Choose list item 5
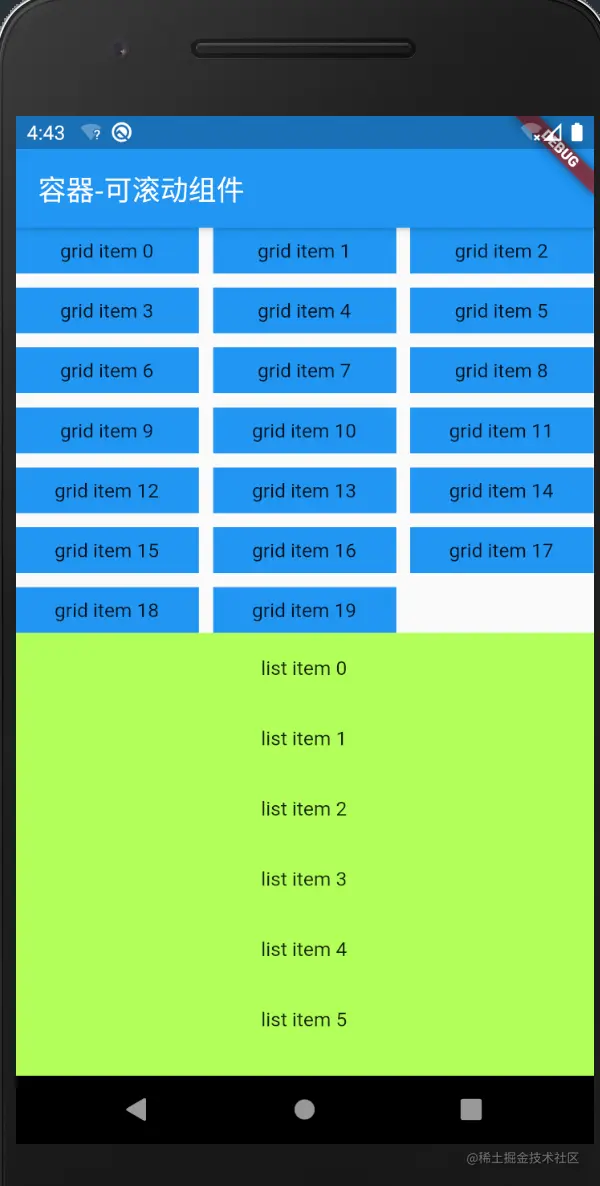 pyautogui.click(x=304, y=1020)
